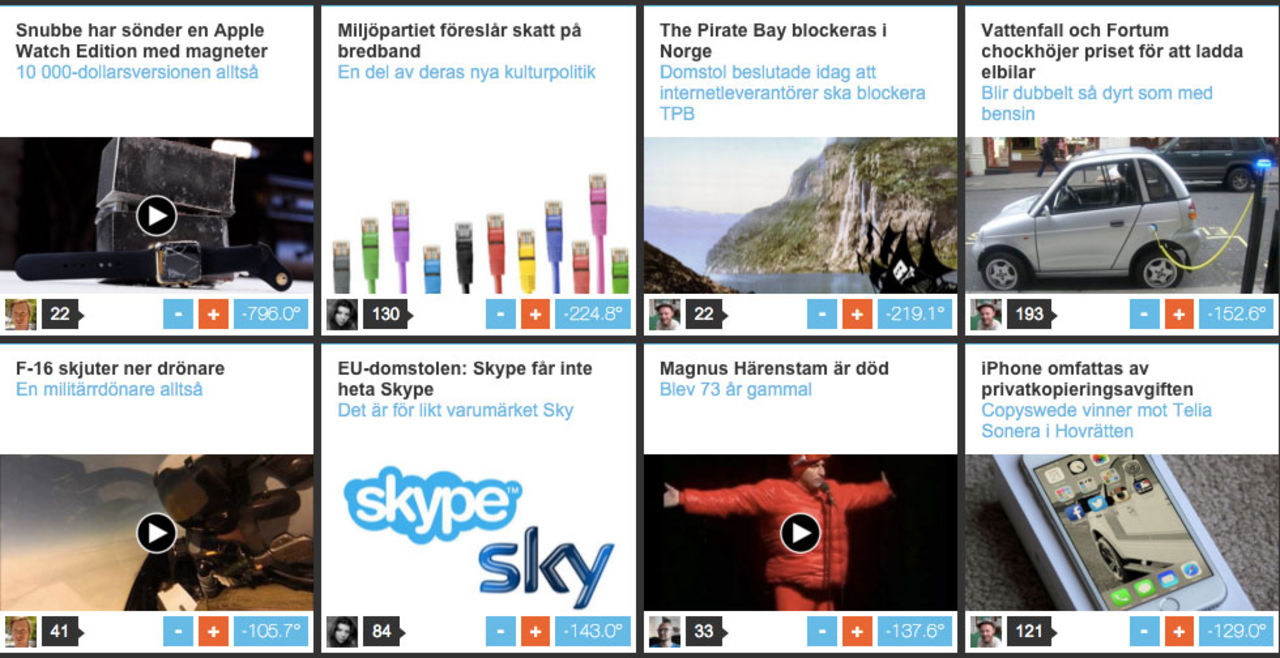Upvote the F-16 drönare story
The width and height of the screenshot is (1280, 658).
(x=213, y=631)
